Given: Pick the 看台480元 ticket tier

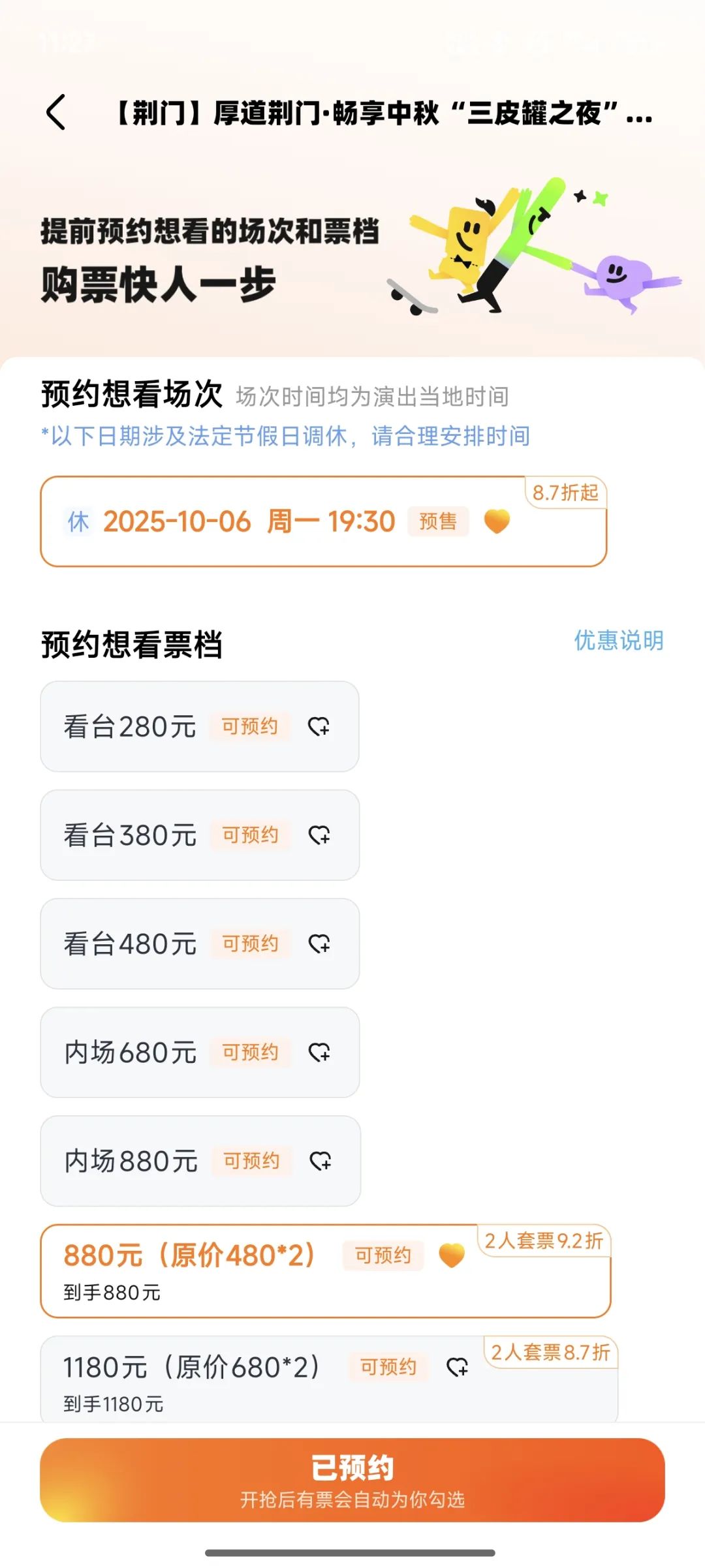Looking at the screenshot, I should click(x=200, y=944).
